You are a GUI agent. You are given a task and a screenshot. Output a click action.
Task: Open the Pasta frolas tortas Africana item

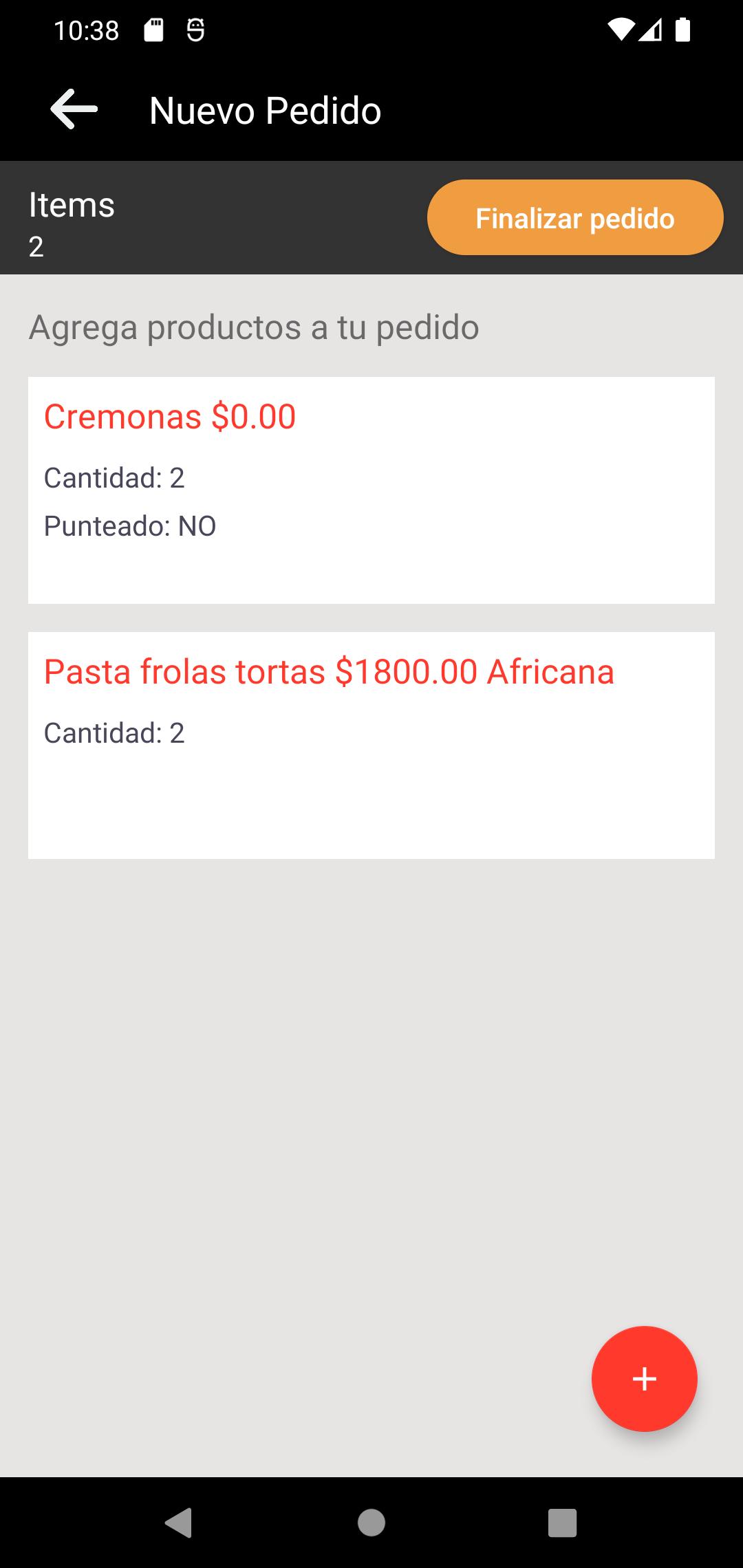tap(371, 745)
